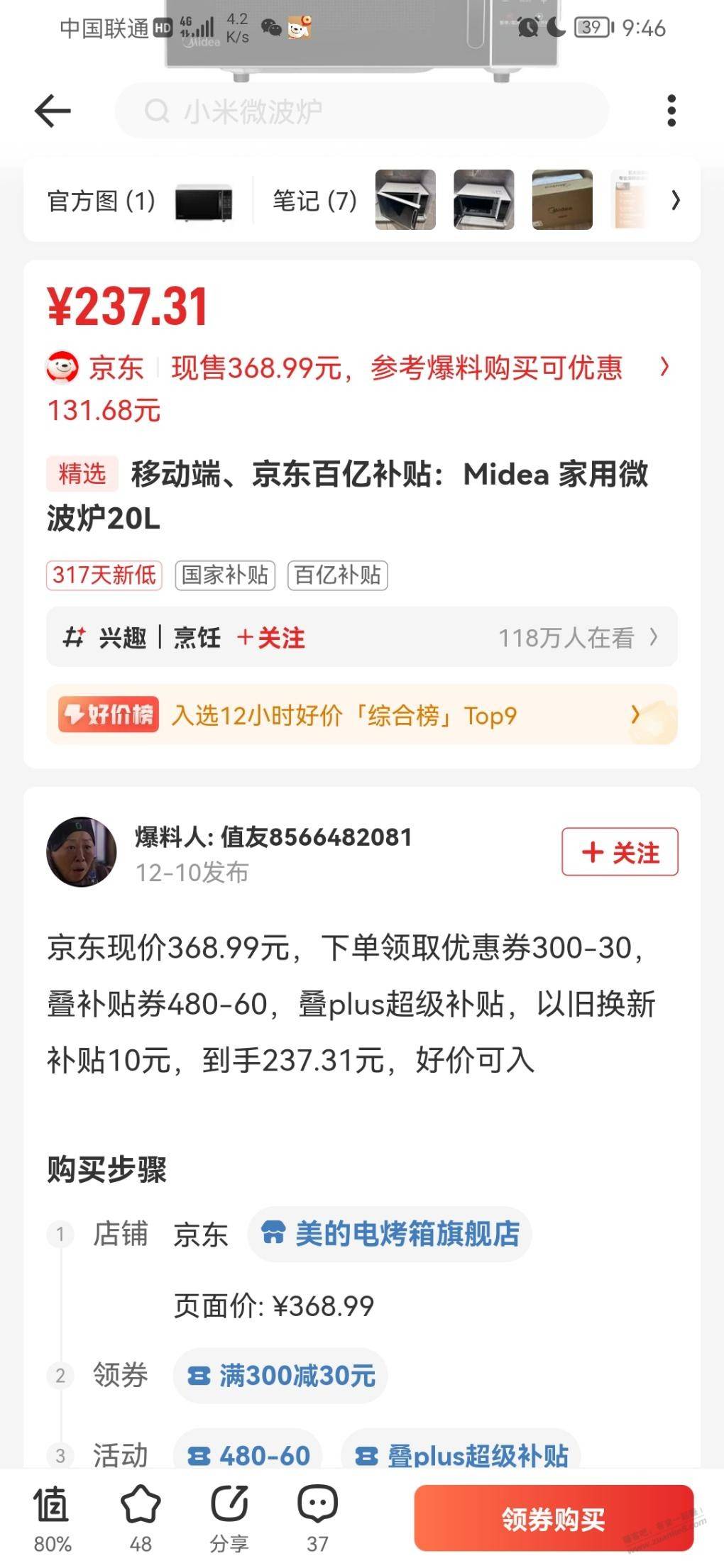Follow poster 值友8566482081
Viewport: 724px width, 1568px height.
click(x=620, y=852)
